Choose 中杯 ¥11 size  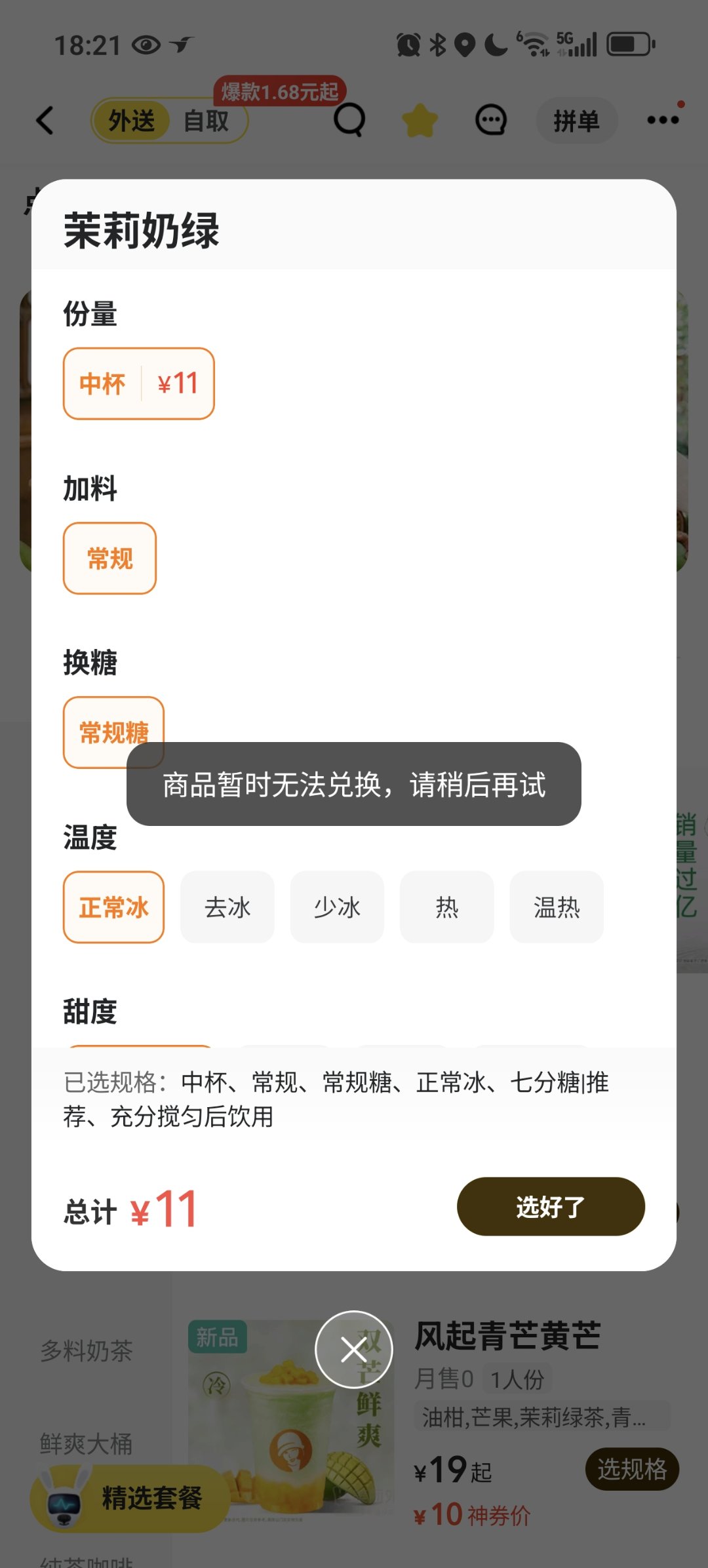pos(139,383)
